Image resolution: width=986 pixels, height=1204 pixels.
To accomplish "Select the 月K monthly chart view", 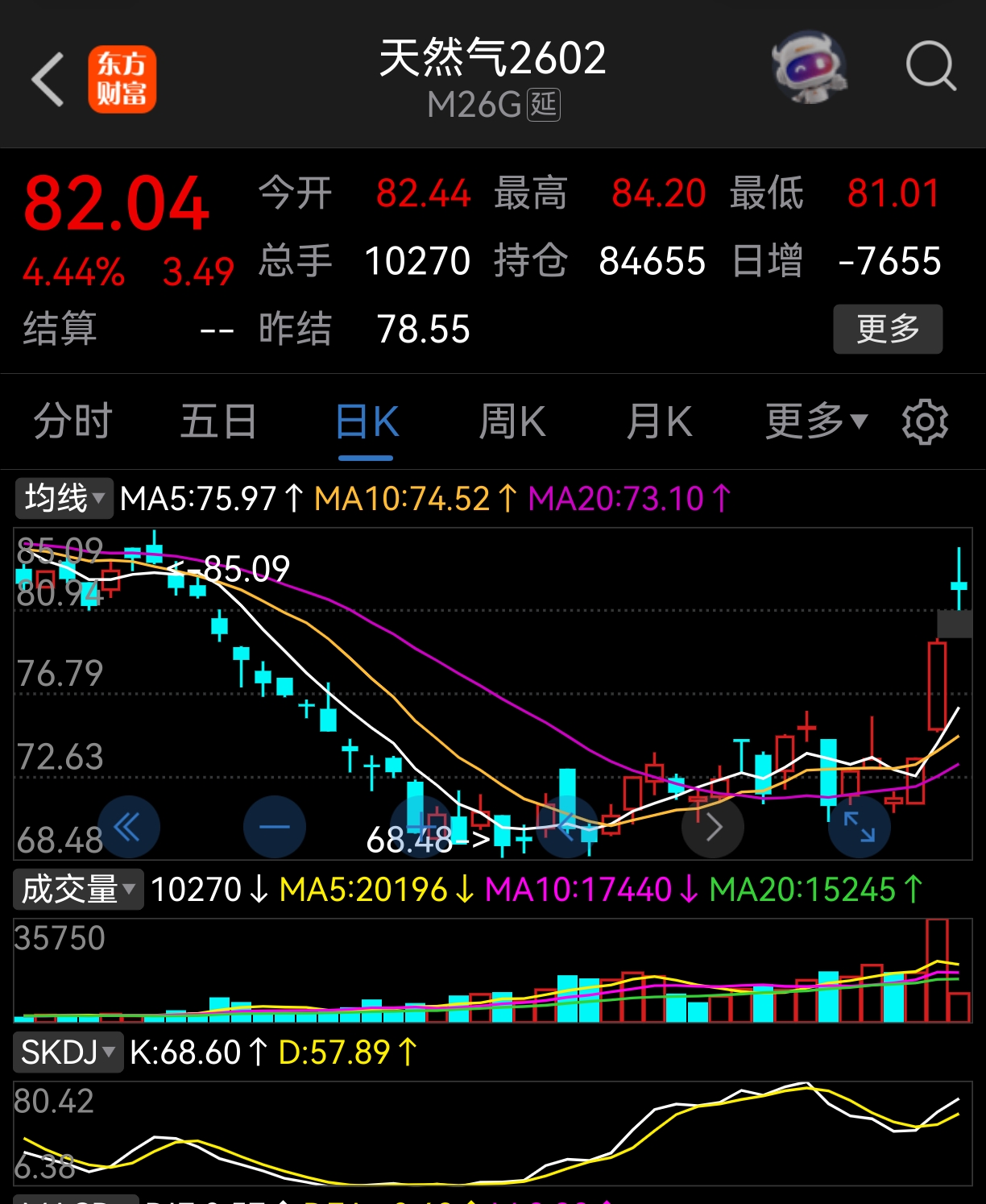I will point(659,421).
